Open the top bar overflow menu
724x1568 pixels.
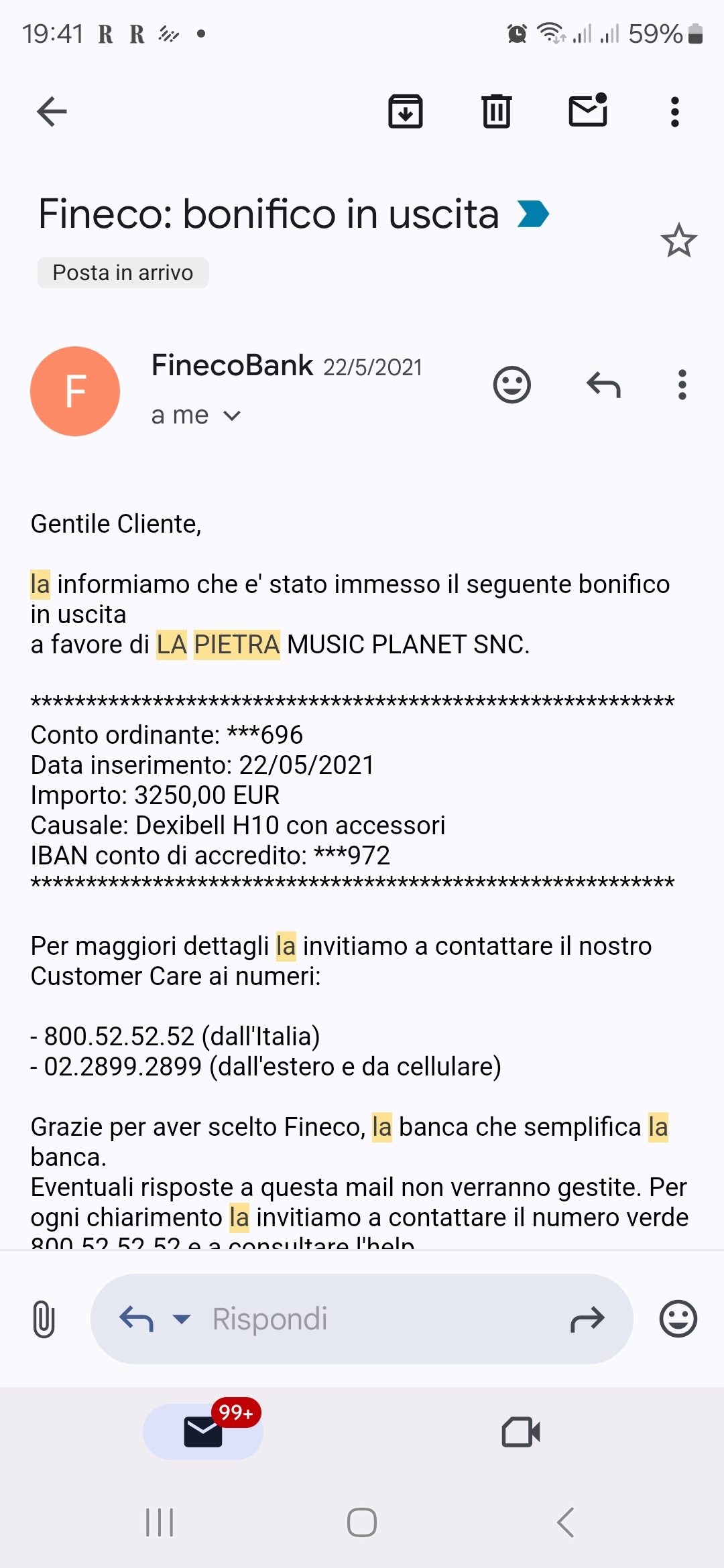tap(675, 111)
